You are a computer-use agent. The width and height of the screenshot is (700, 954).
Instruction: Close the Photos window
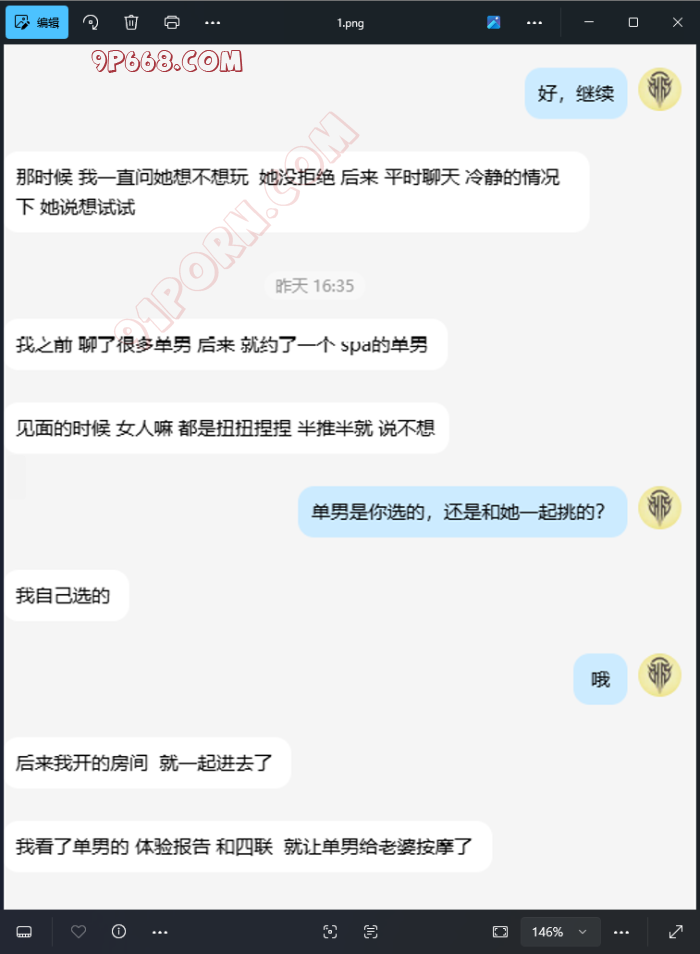click(x=677, y=22)
